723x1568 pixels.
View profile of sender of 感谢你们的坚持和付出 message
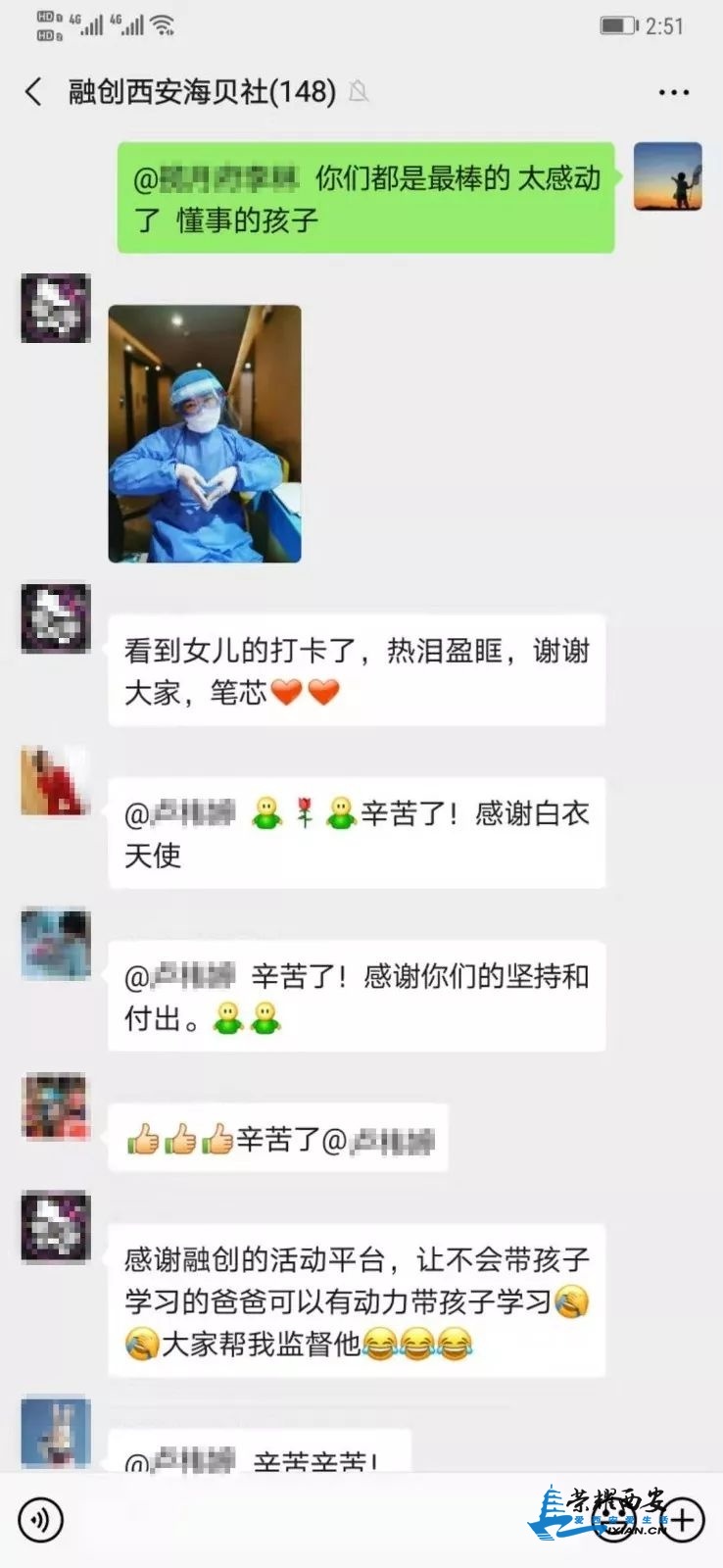click(x=56, y=944)
